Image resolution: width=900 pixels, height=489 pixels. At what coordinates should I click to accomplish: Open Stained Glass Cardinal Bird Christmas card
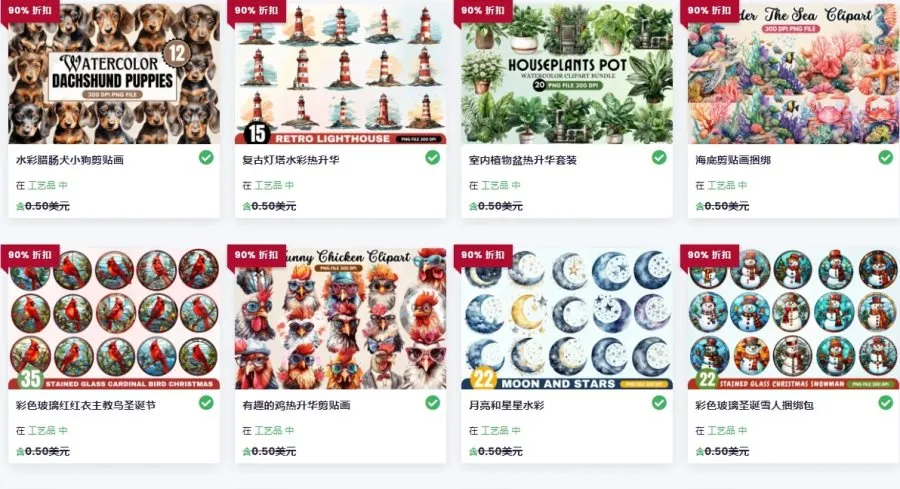[113, 318]
